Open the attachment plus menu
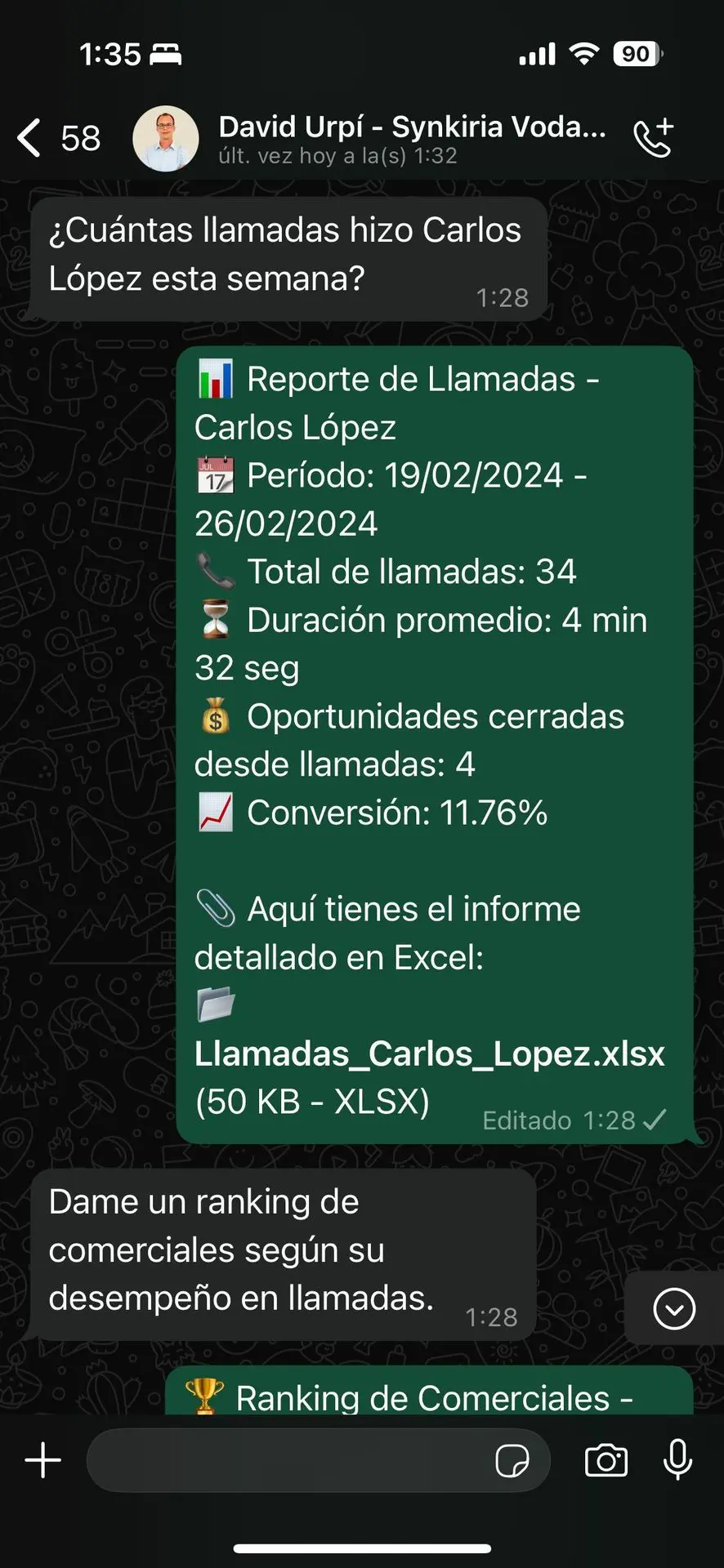 tap(42, 1460)
